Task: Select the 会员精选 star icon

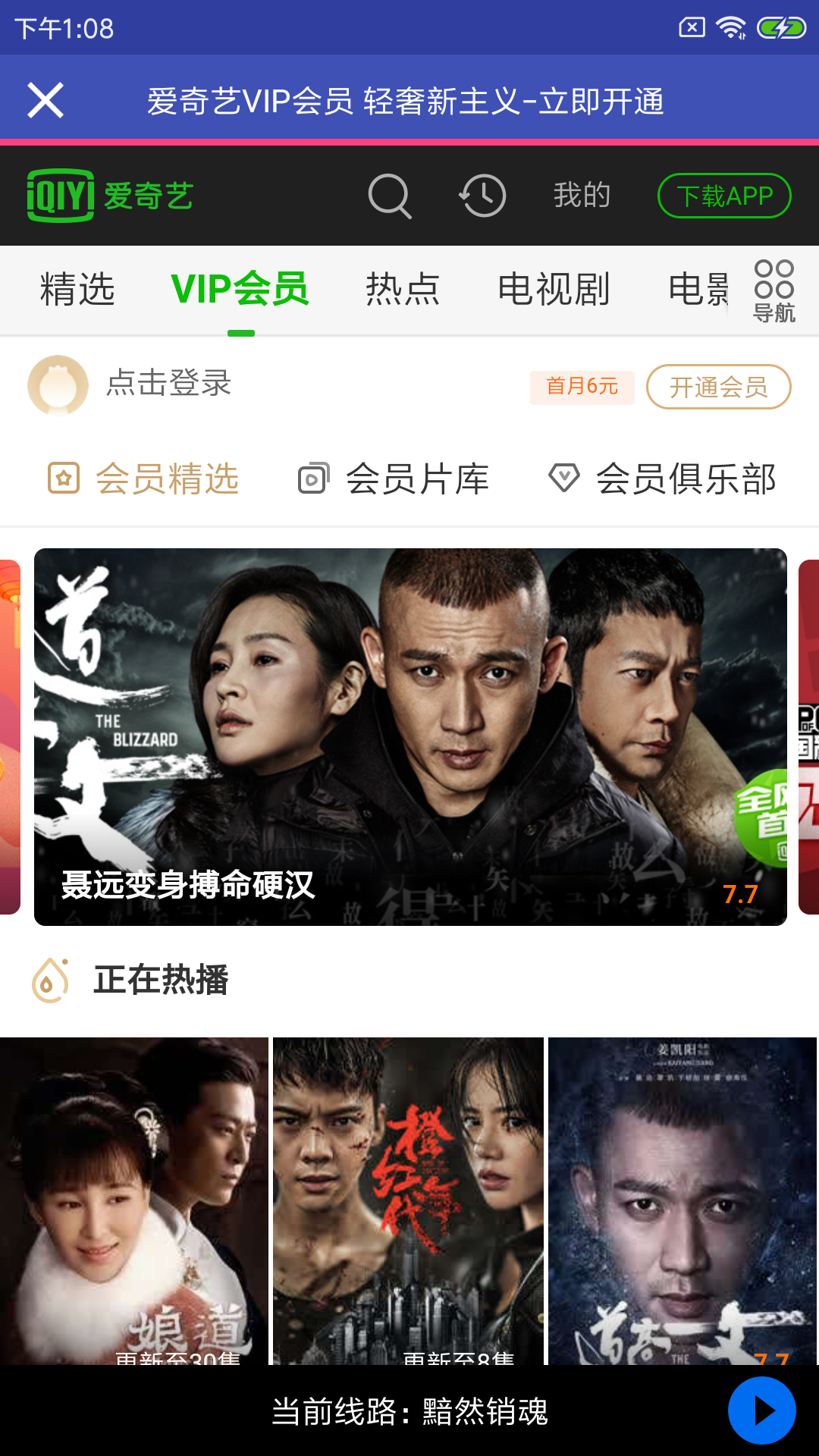Action: coord(63,478)
